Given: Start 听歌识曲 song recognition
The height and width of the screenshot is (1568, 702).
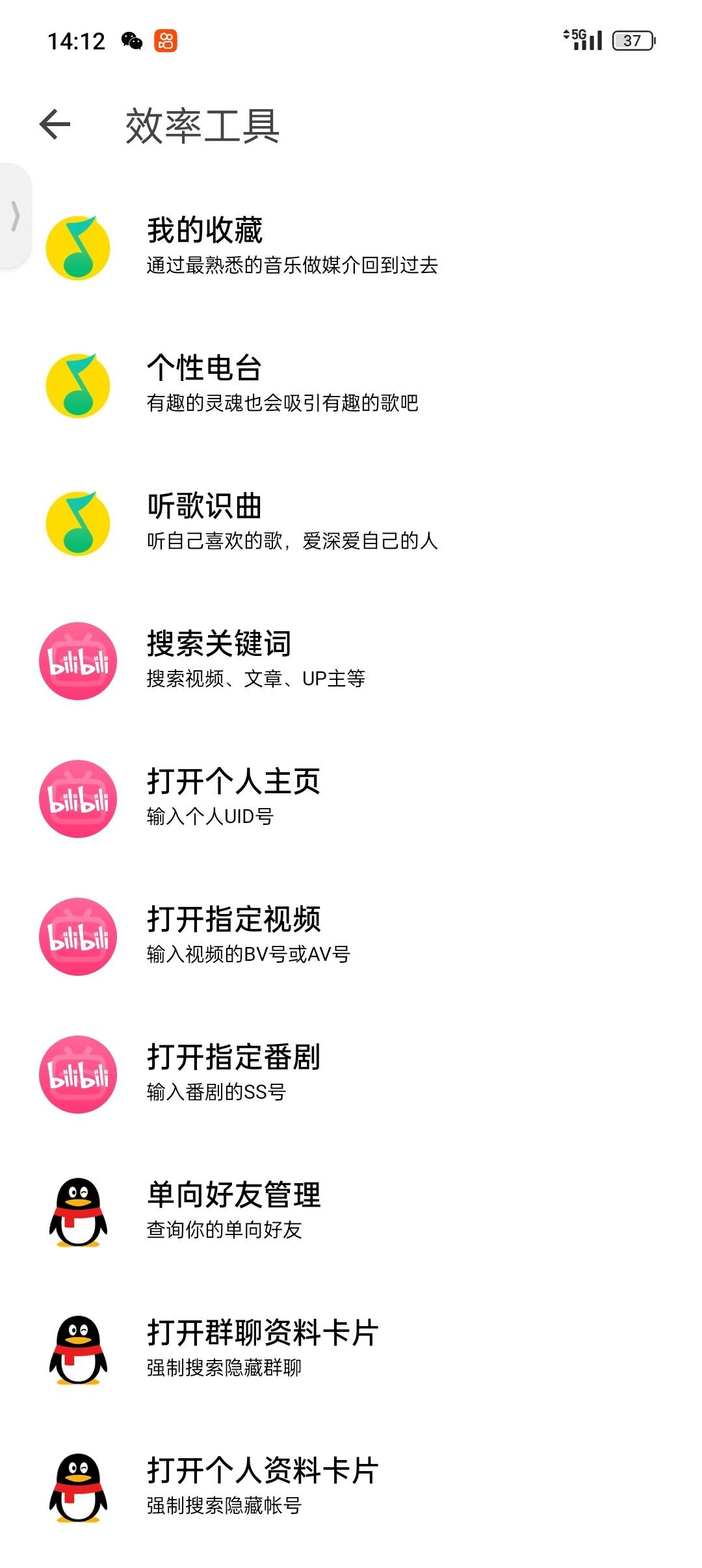Looking at the screenshot, I should [292, 523].
